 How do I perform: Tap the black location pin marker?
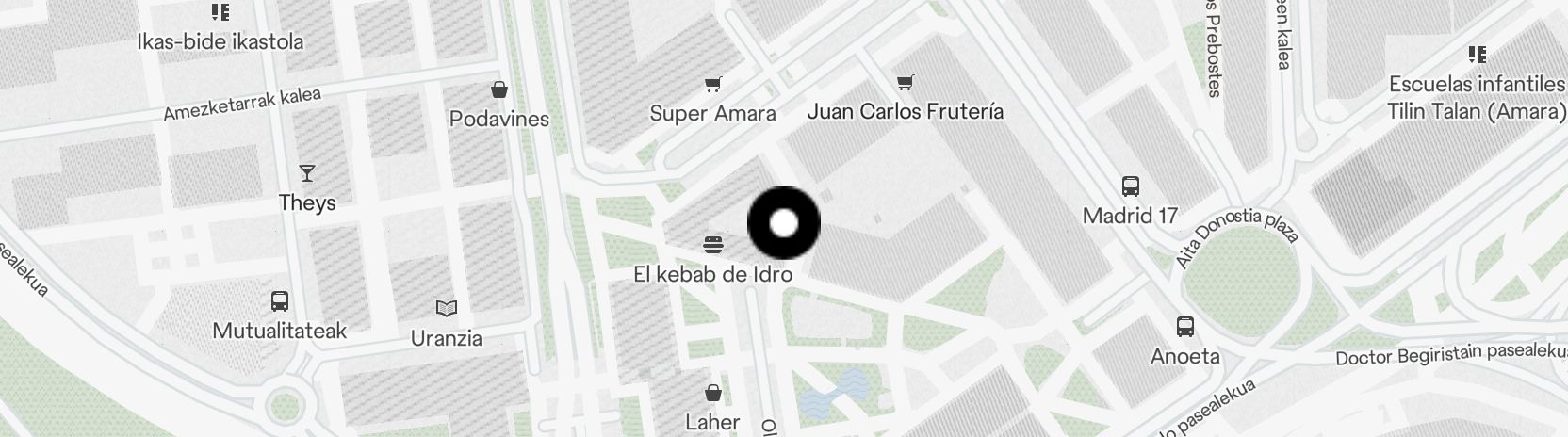(784, 223)
